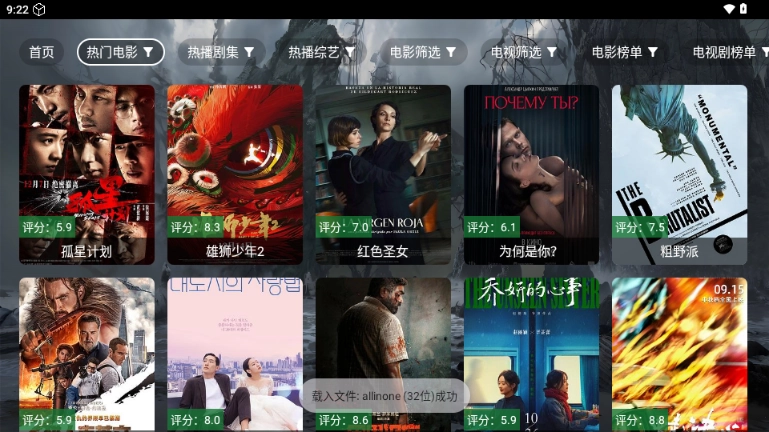Switch to the 首页 tab
This screenshot has width=769, height=432.
(x=41, y=52)
